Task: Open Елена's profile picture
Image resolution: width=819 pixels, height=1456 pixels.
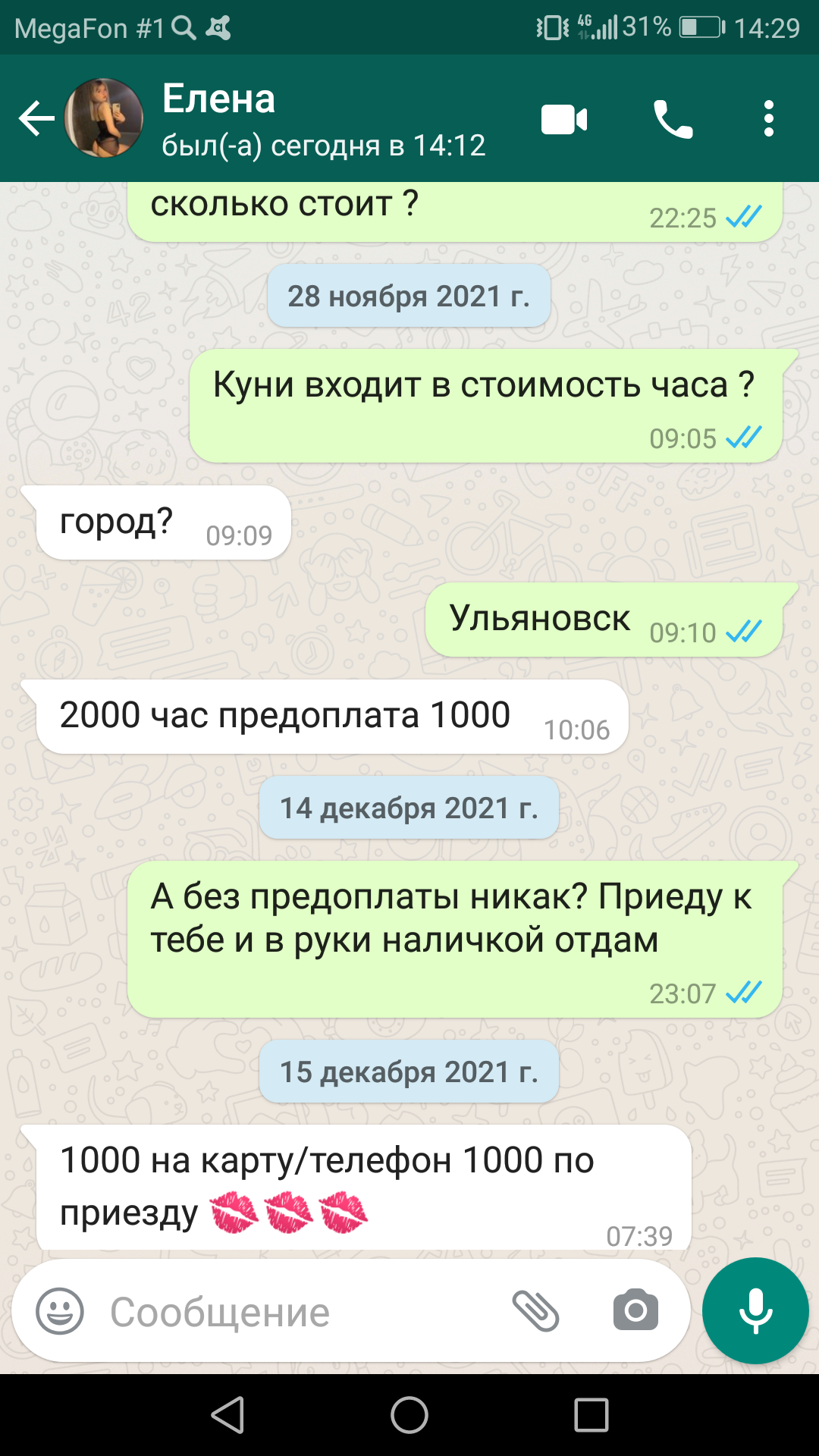Action: (104, 118)
